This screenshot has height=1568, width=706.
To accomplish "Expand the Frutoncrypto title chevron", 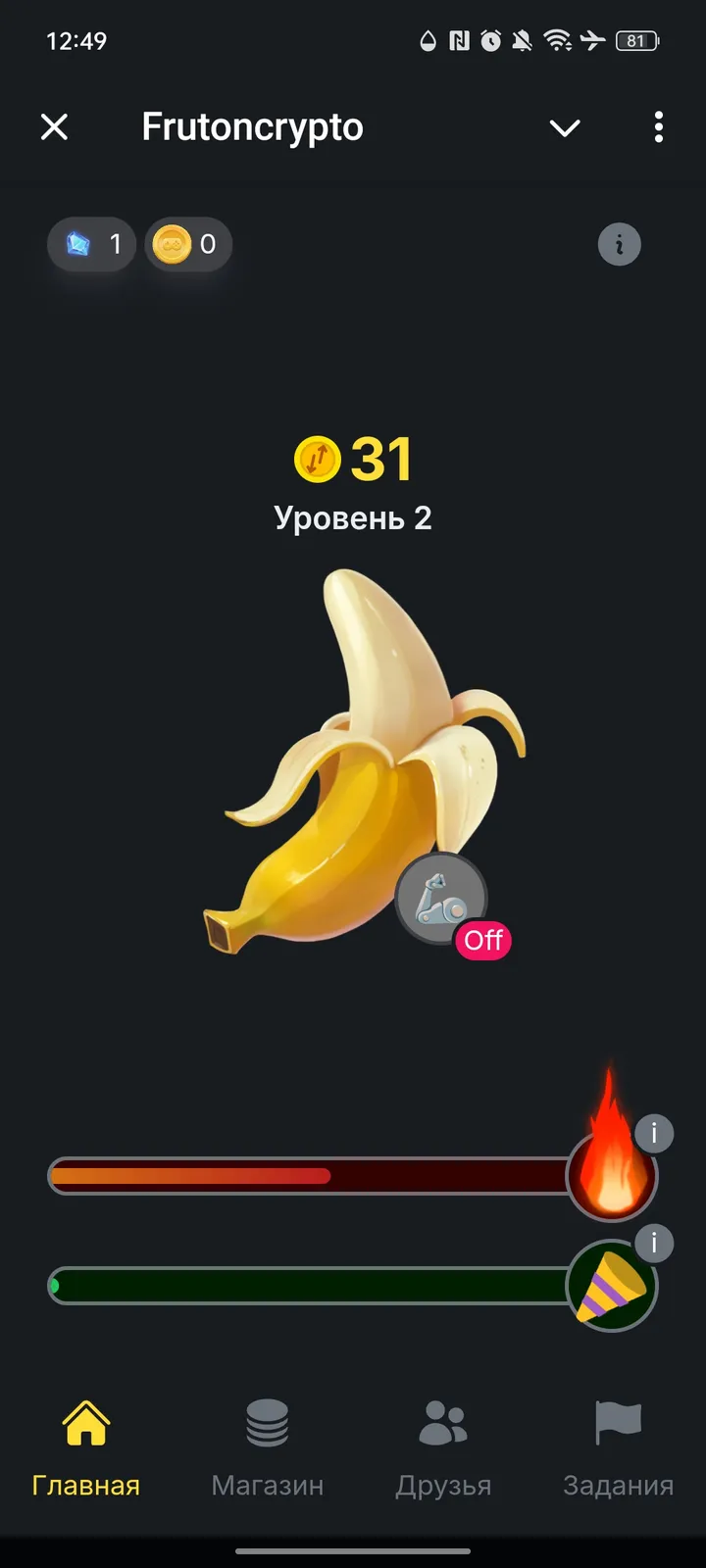I will tap(565, 127).
